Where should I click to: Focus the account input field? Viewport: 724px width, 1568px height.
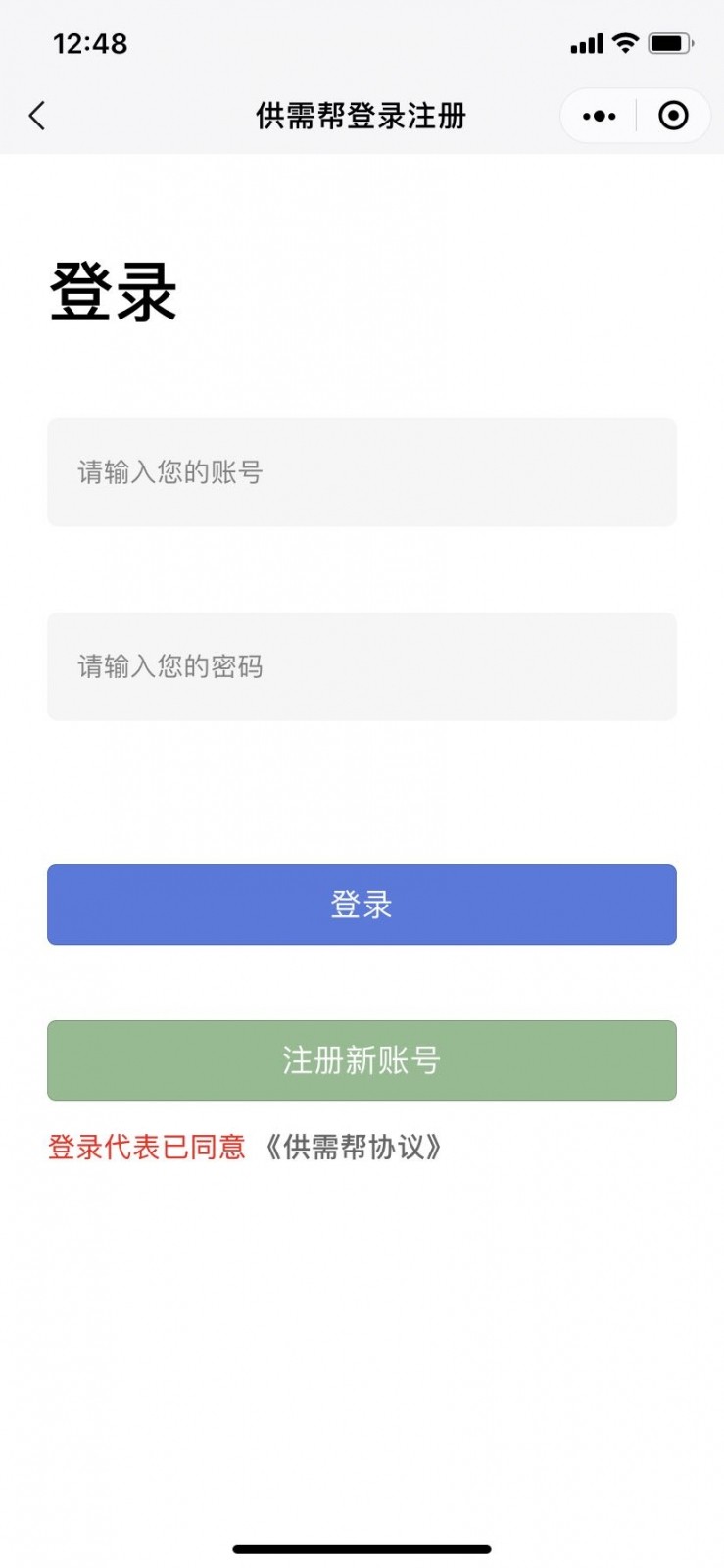click(362, 472)
